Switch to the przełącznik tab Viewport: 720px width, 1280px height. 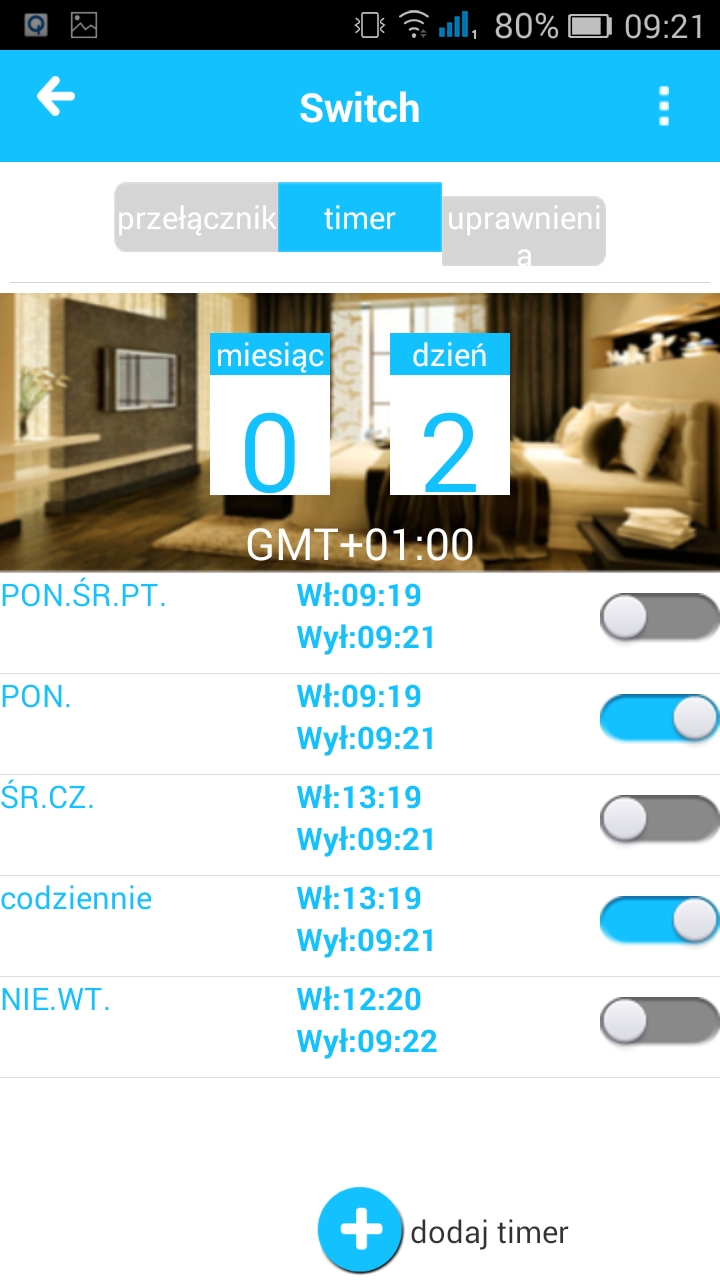[196, 217]
